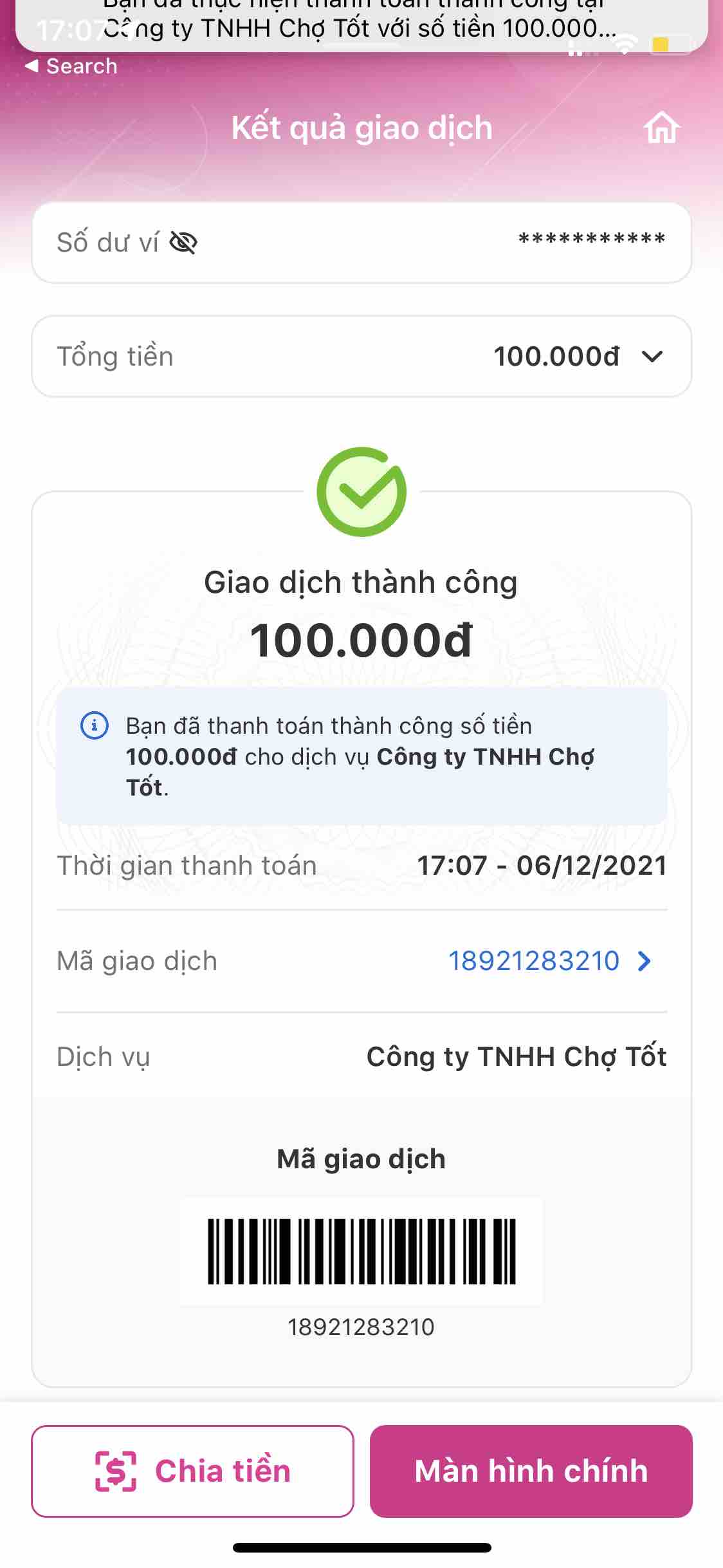
Task: Go back to Search
Action: (71, 66)
